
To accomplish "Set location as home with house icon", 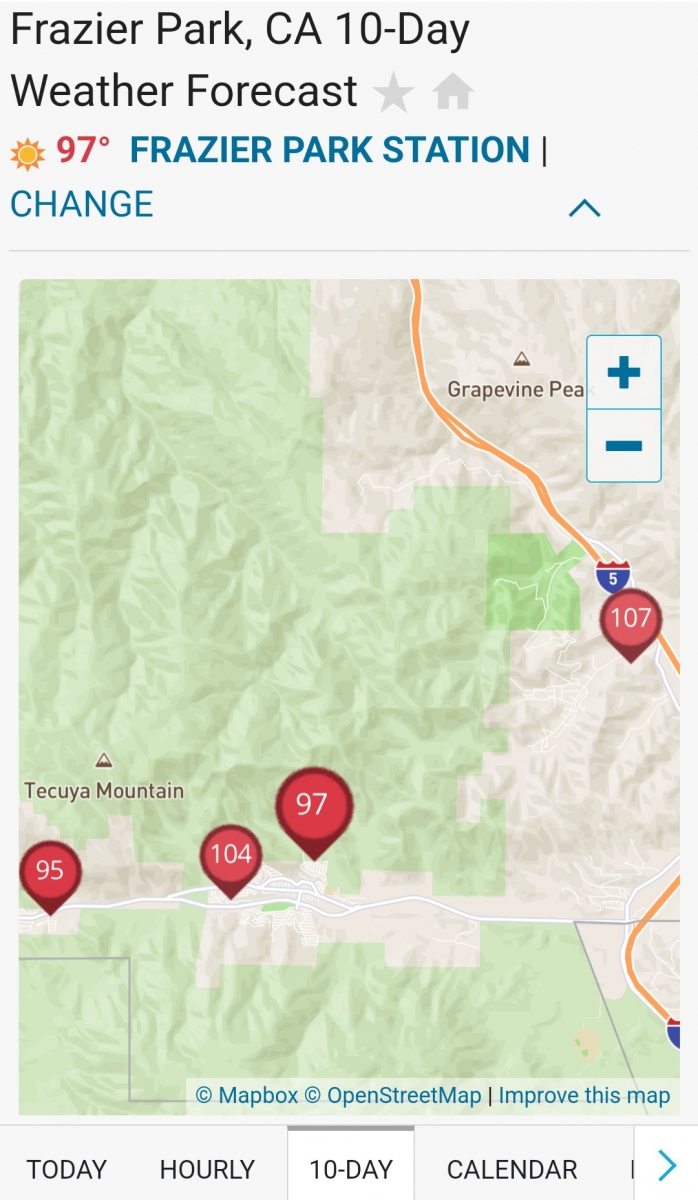I will pos(453,93).
